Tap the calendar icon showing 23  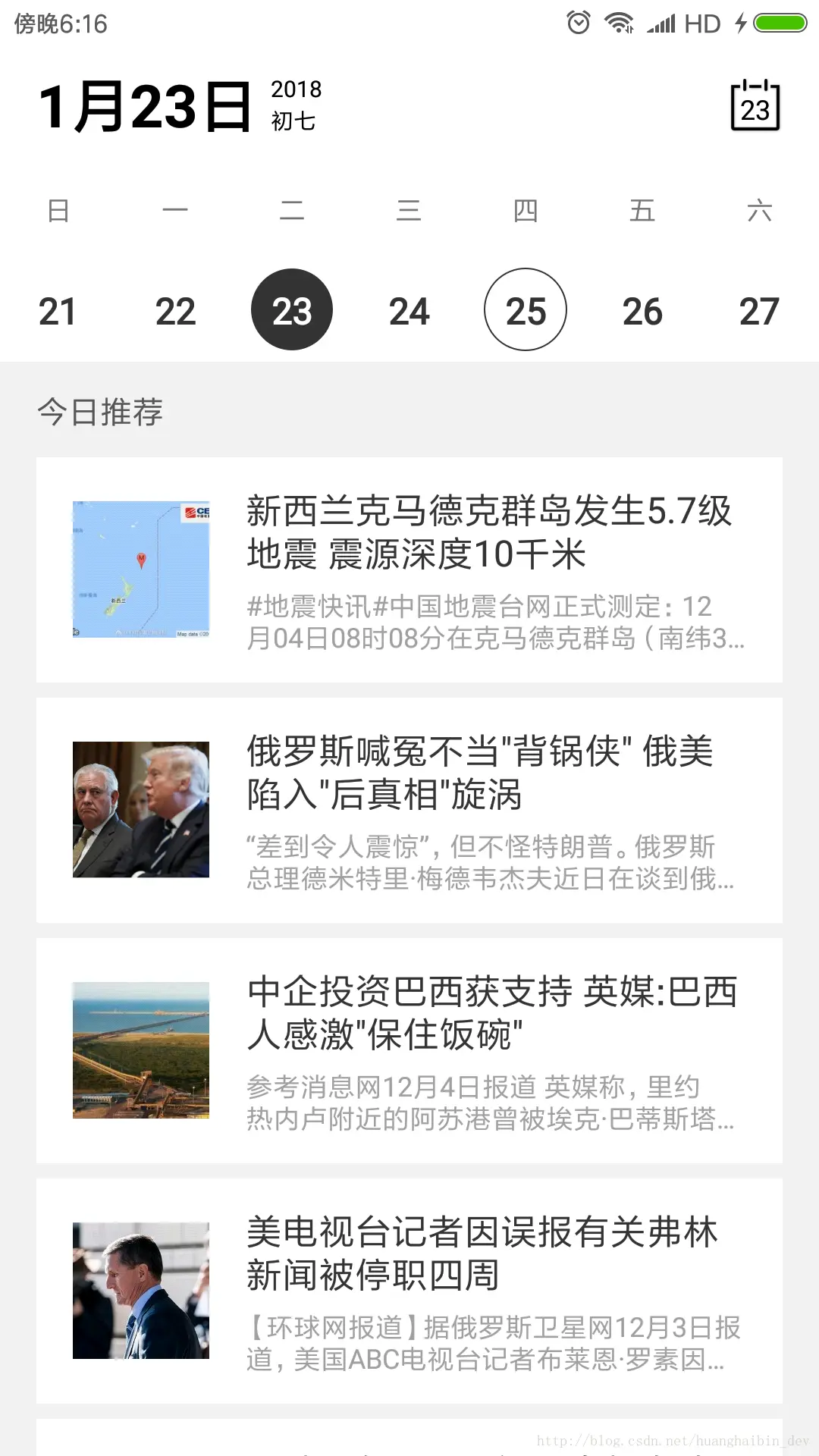click(755, 106)
